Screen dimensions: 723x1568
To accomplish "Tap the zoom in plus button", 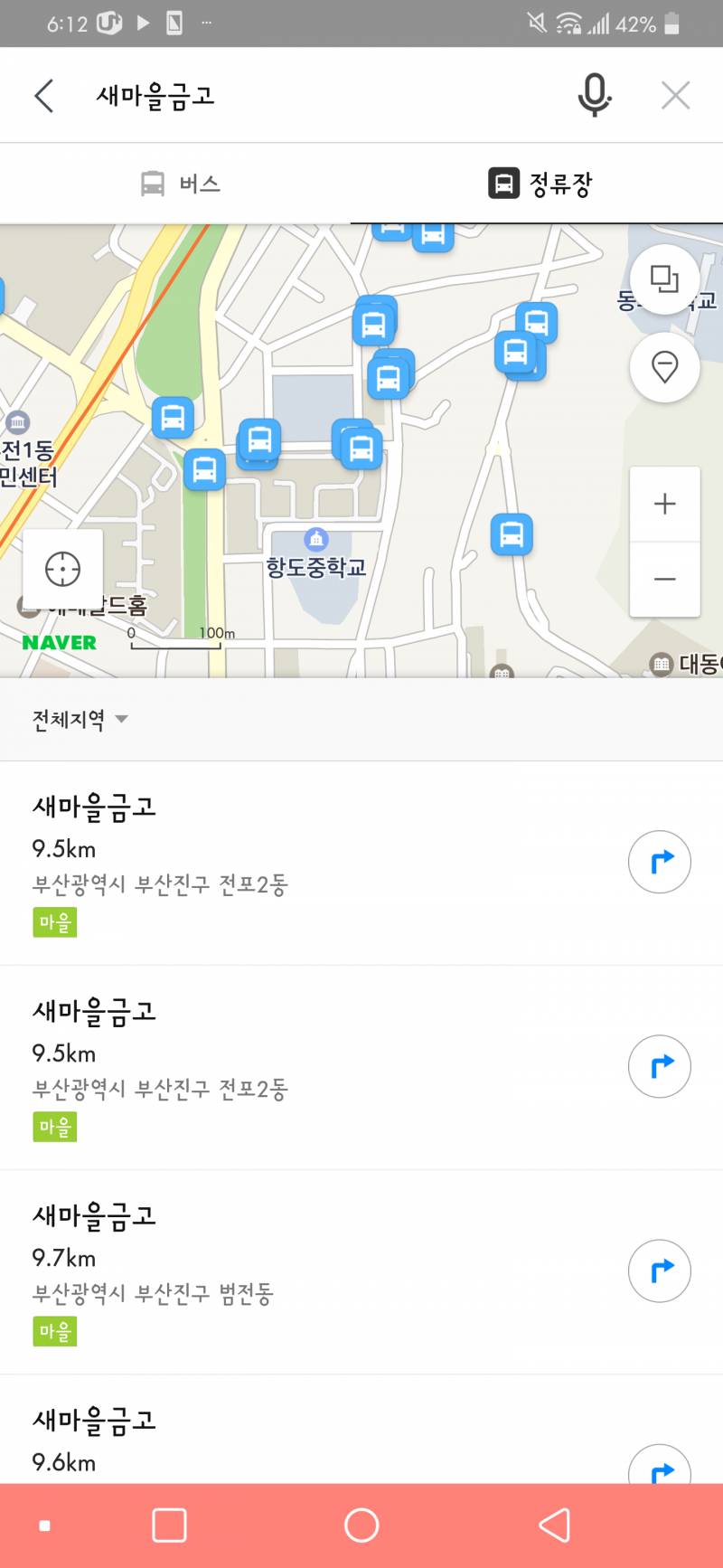I will (664, 504).
